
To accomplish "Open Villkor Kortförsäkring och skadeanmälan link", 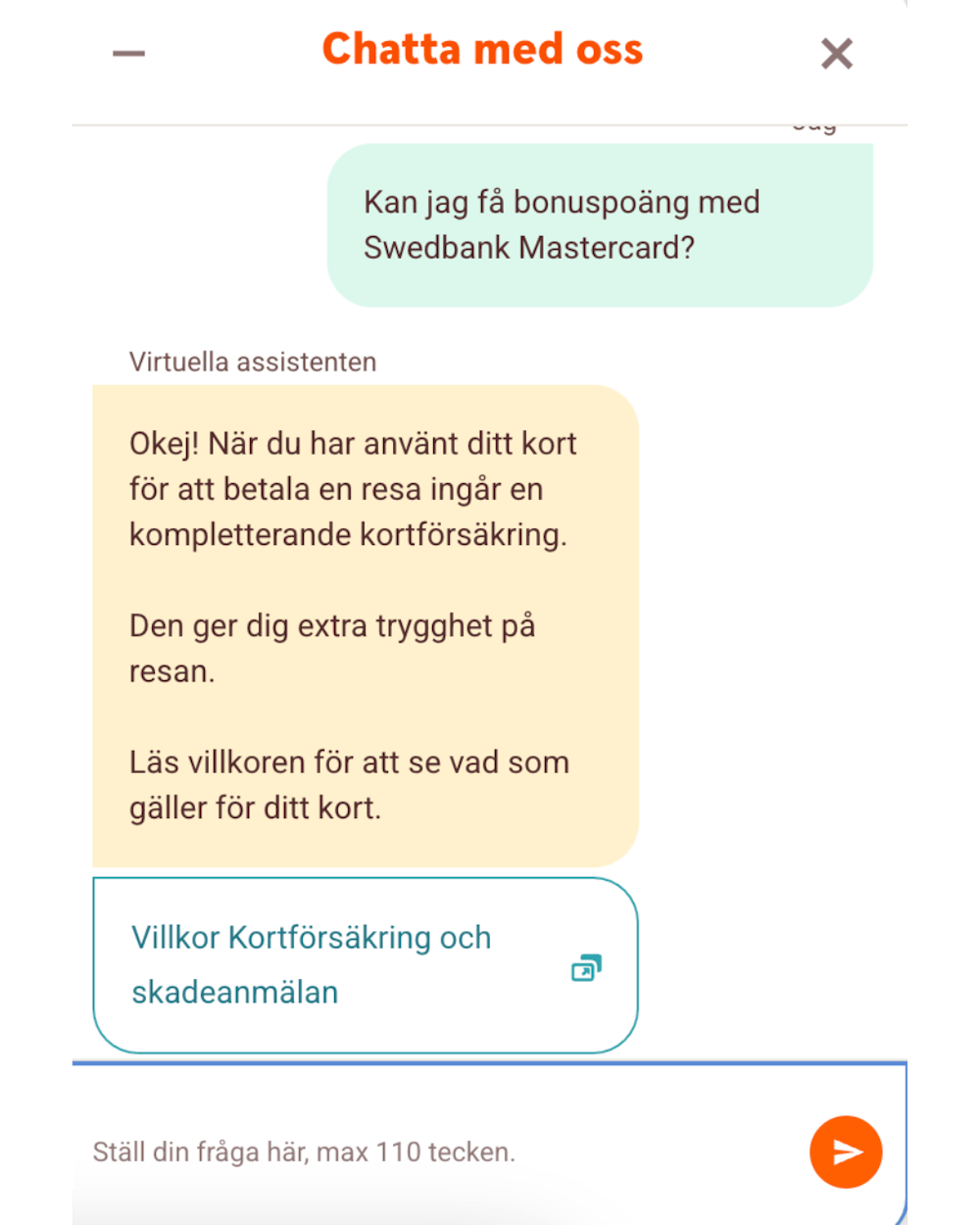I will click(x=365, y=965).
